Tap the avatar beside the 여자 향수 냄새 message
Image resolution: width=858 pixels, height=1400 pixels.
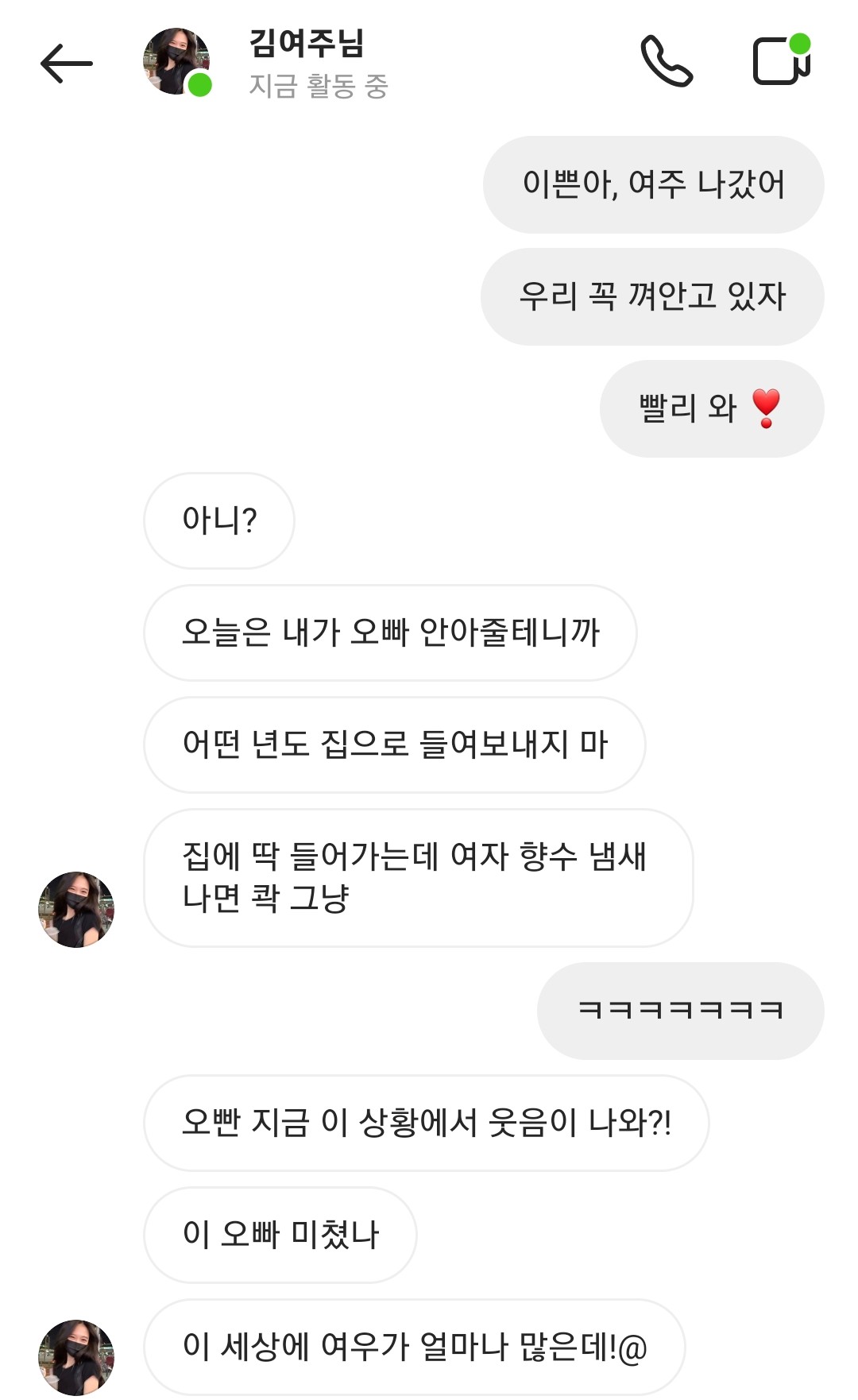[76, 909]
